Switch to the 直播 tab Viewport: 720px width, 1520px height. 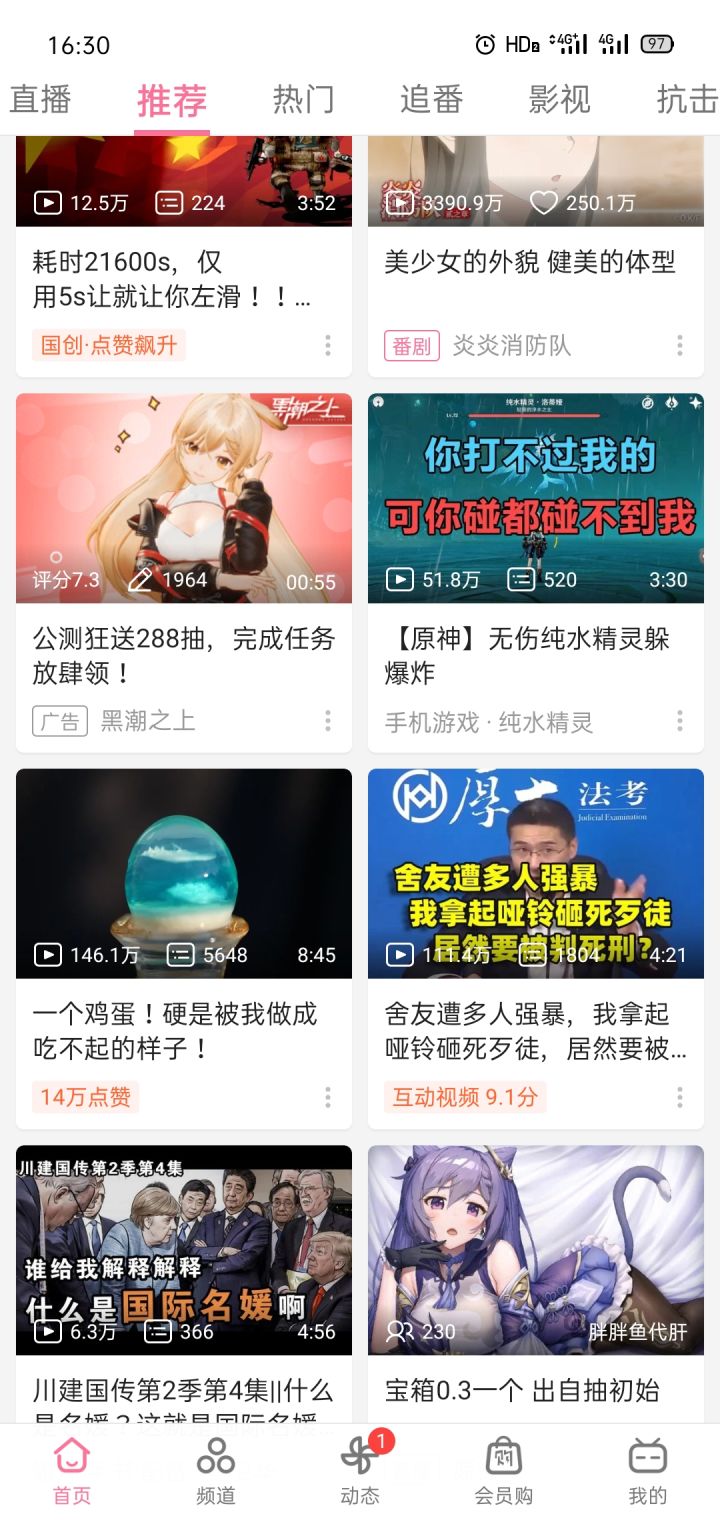[41, 100]
